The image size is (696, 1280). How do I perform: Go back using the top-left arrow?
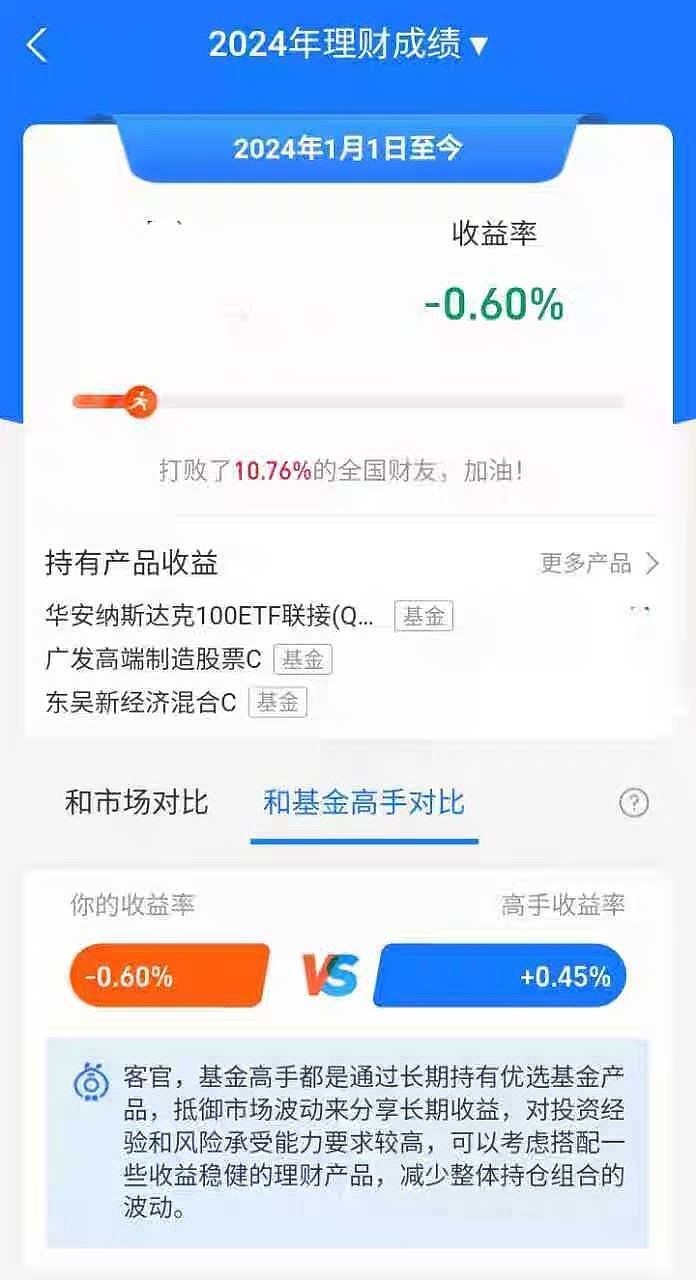coord(37,45)
